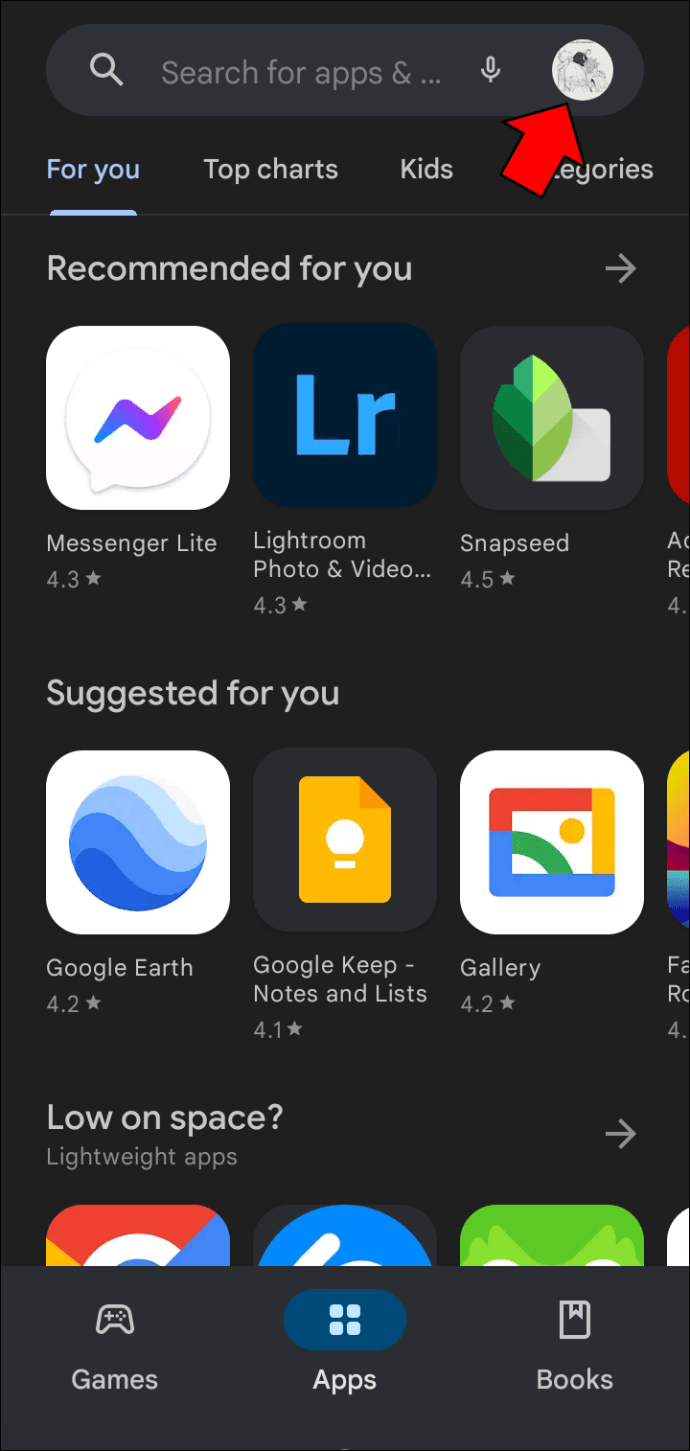This screenshot has width=690, height=1451.
Task: Open the search for apps field
Action: 300,72
